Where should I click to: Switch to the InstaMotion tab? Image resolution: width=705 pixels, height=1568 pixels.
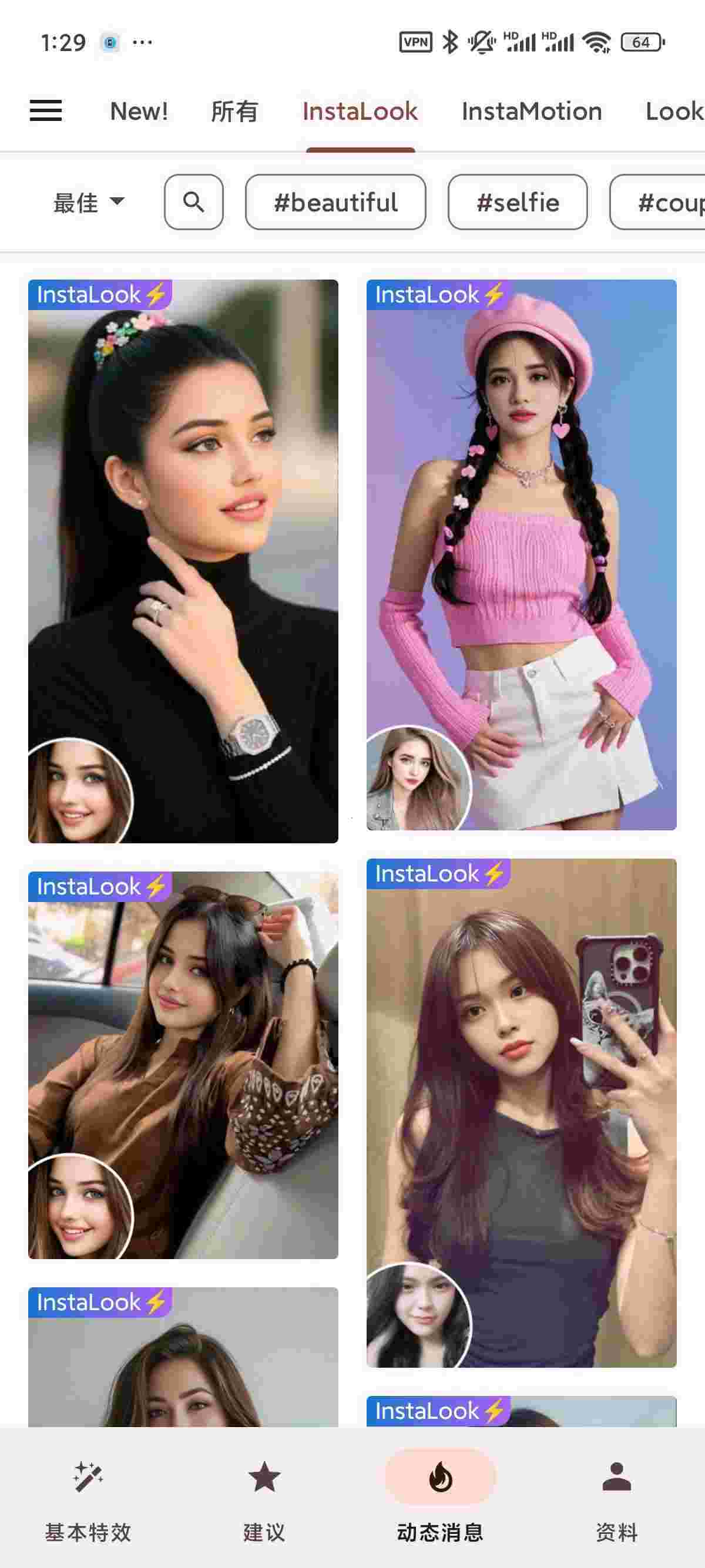[x=532, y=112]
